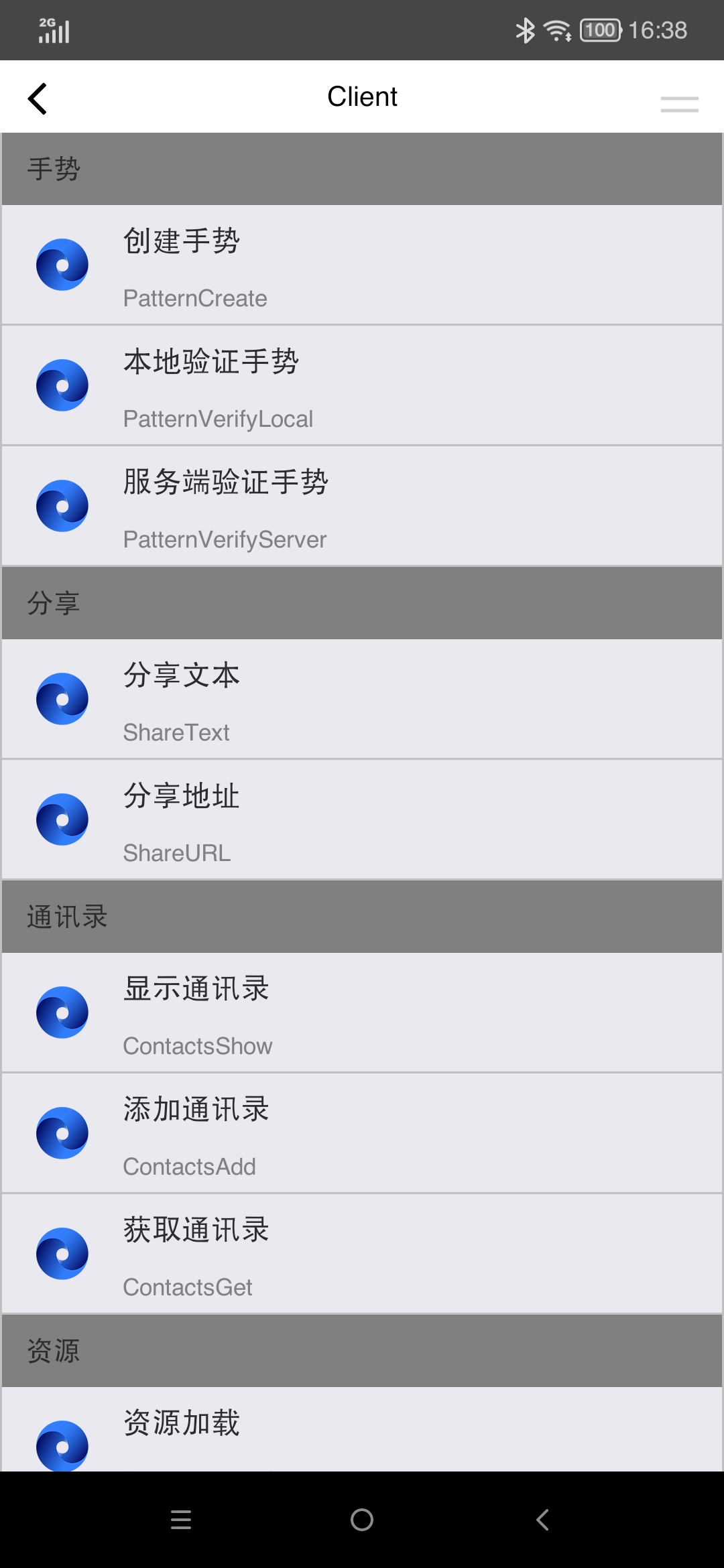Go back using the header arrow

[38, 99]
